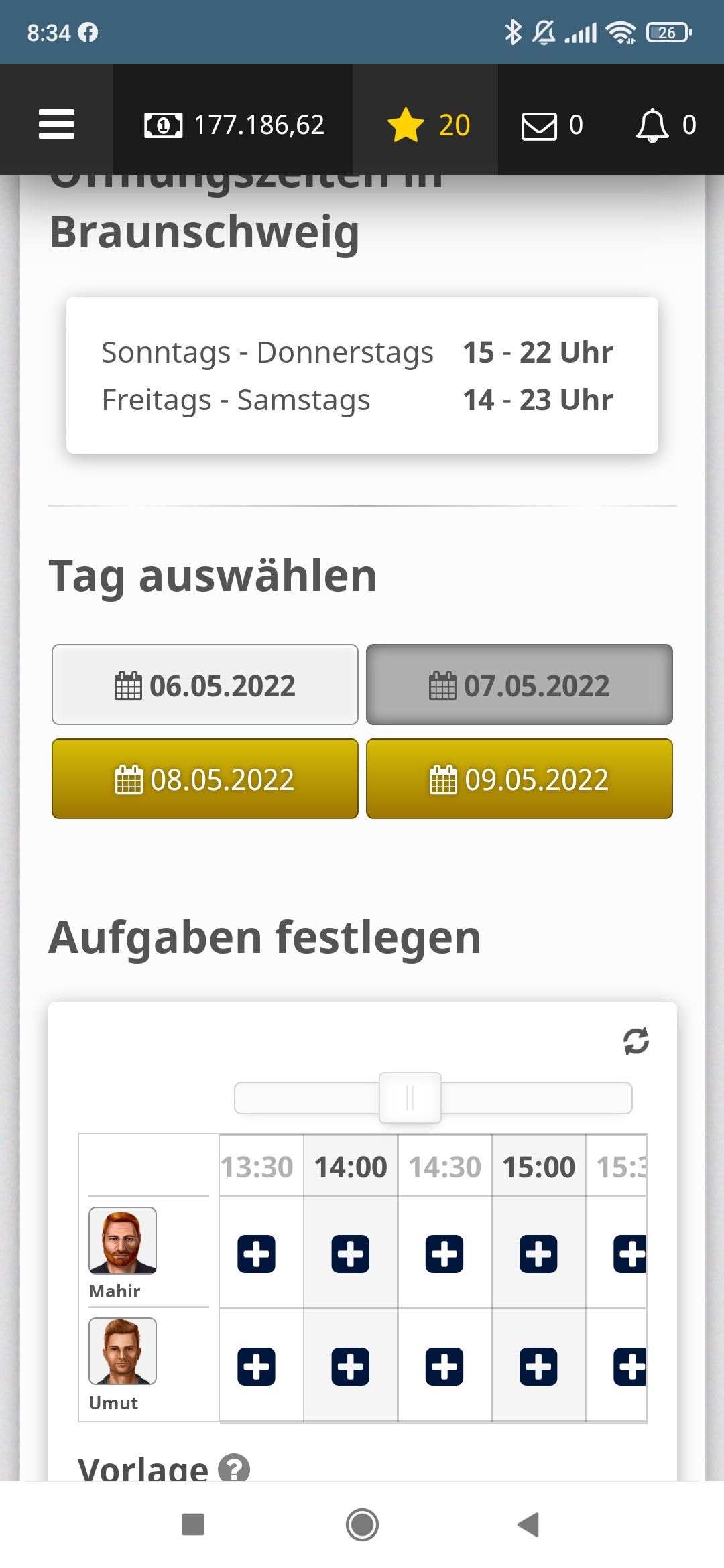Add a task for Umut at 14:30
The height and width of the screenshot is (1568, 724).
coord(444,1366)
